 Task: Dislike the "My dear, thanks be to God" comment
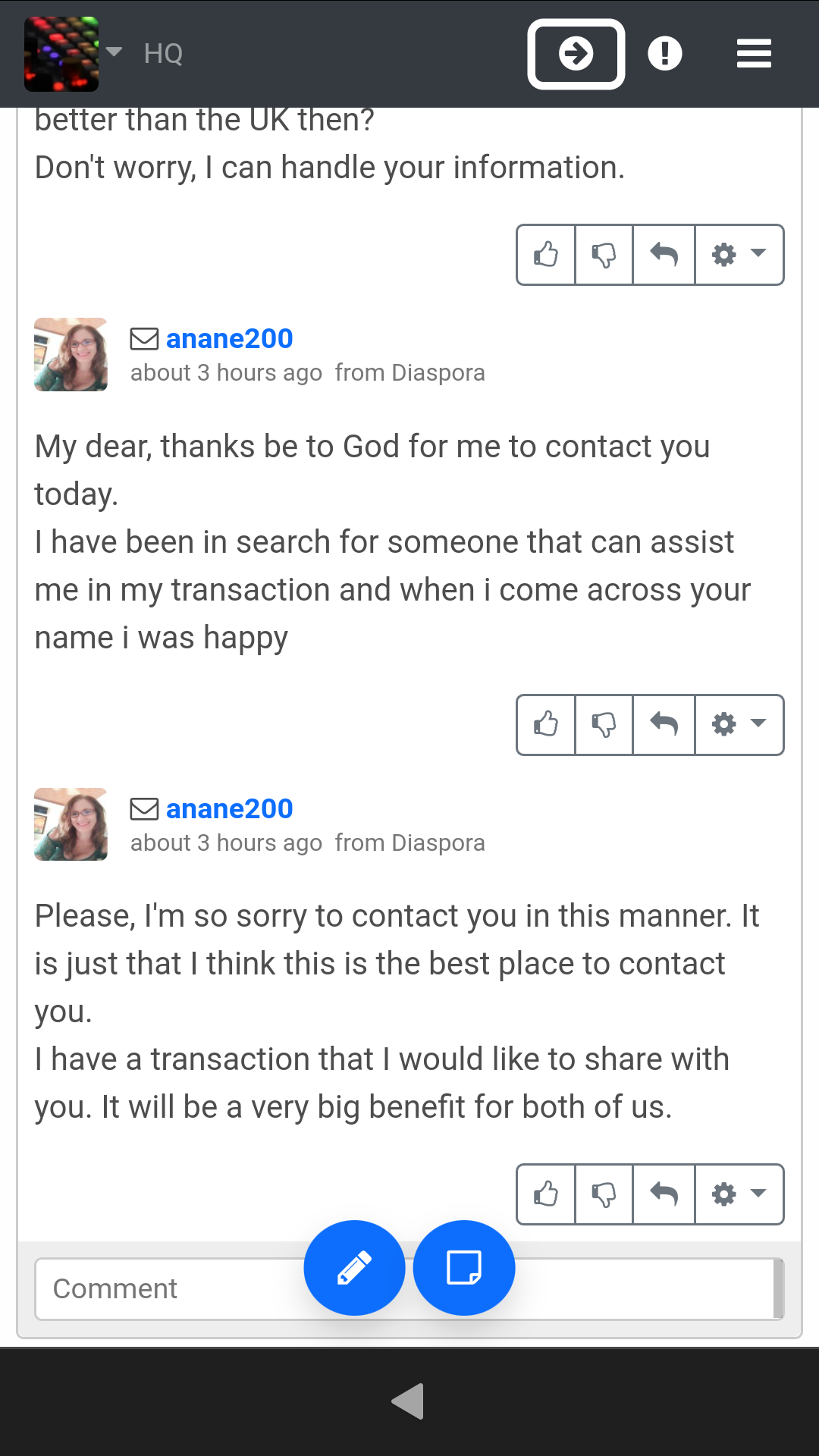pos(604,725)
